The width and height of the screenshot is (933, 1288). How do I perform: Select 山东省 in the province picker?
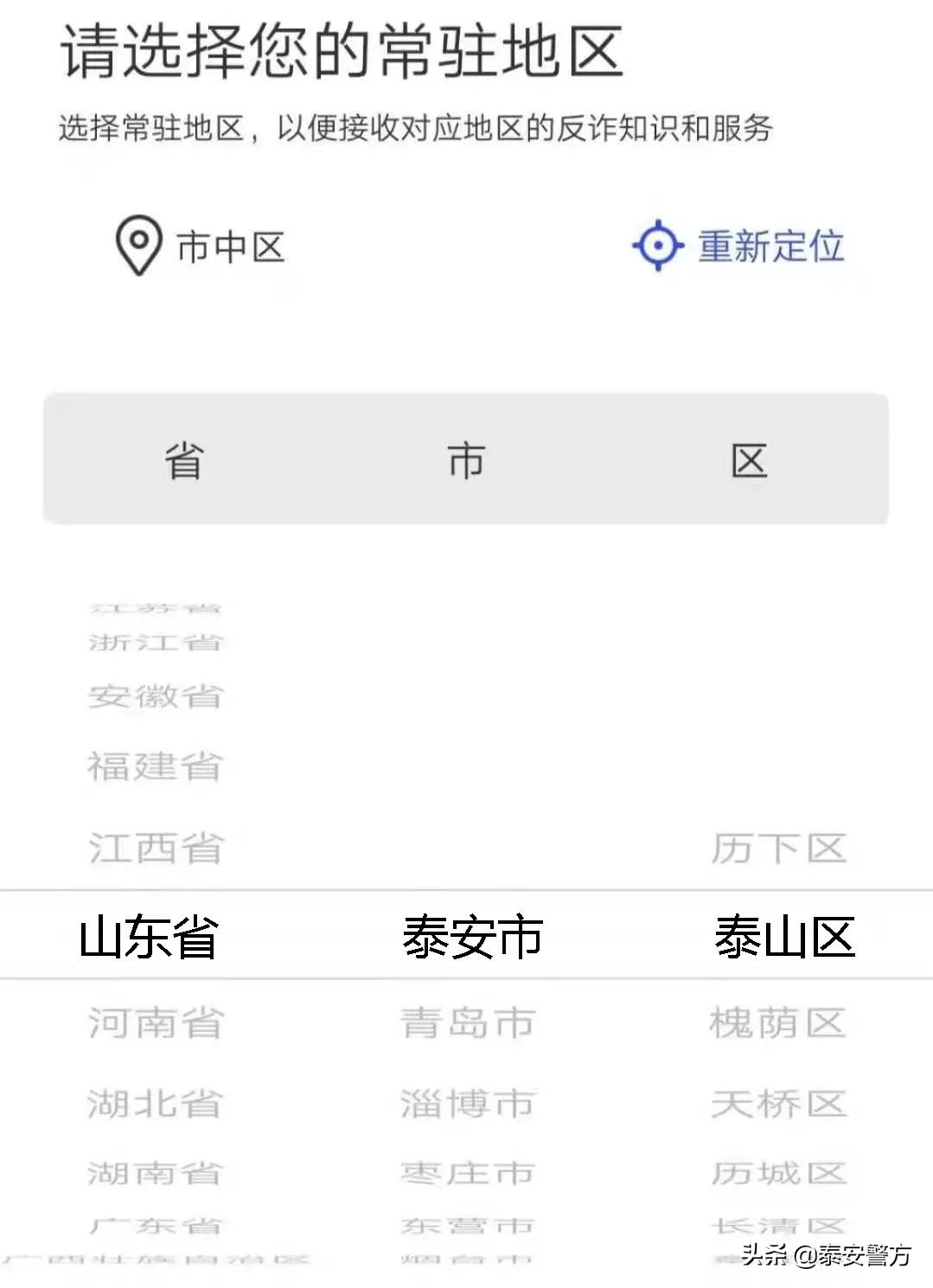point(148,936)
